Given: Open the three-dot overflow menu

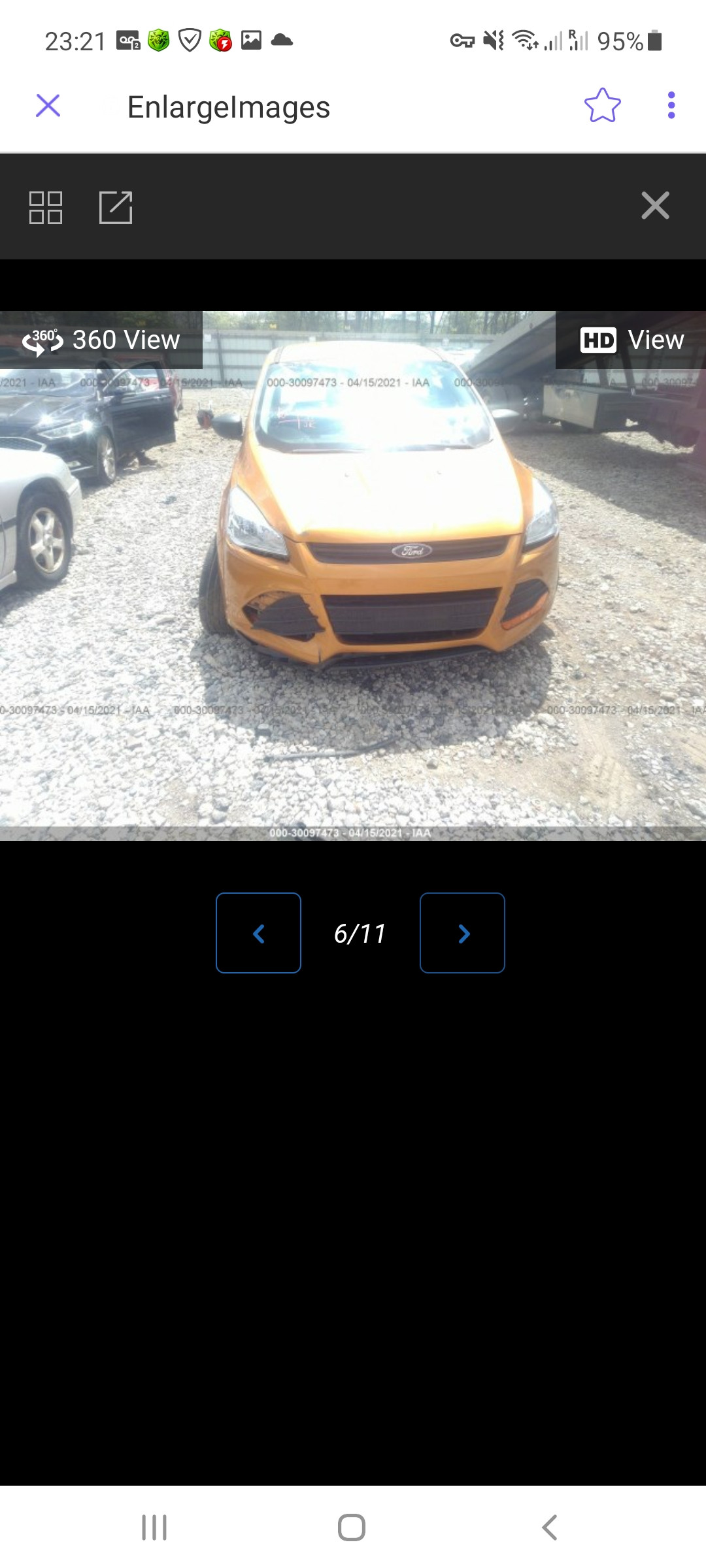Looking at the screenshot, I should (x=671, y=105).
